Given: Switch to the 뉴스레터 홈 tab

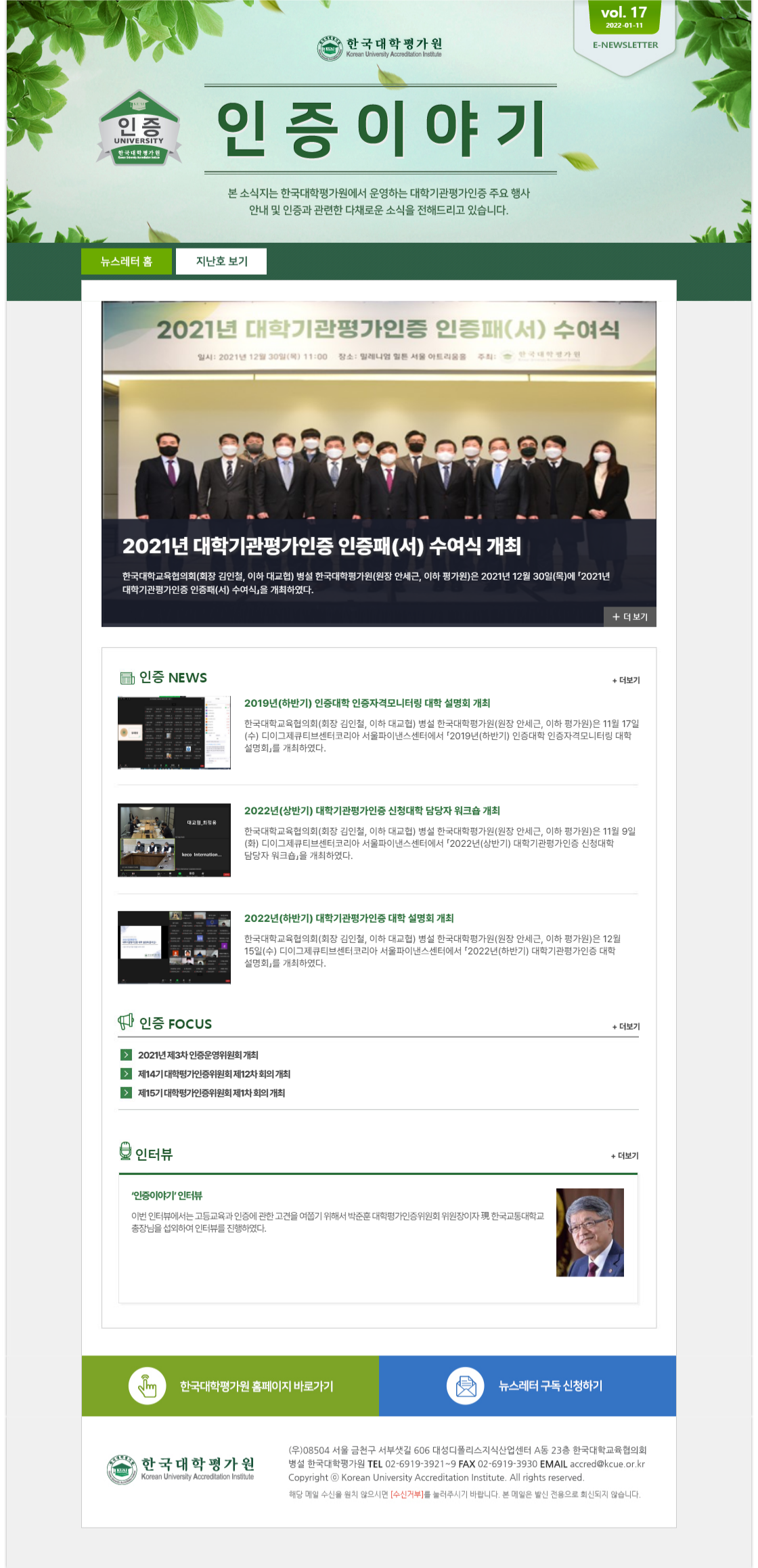Looking at the screenshot, I should click(x=127, y=261).
